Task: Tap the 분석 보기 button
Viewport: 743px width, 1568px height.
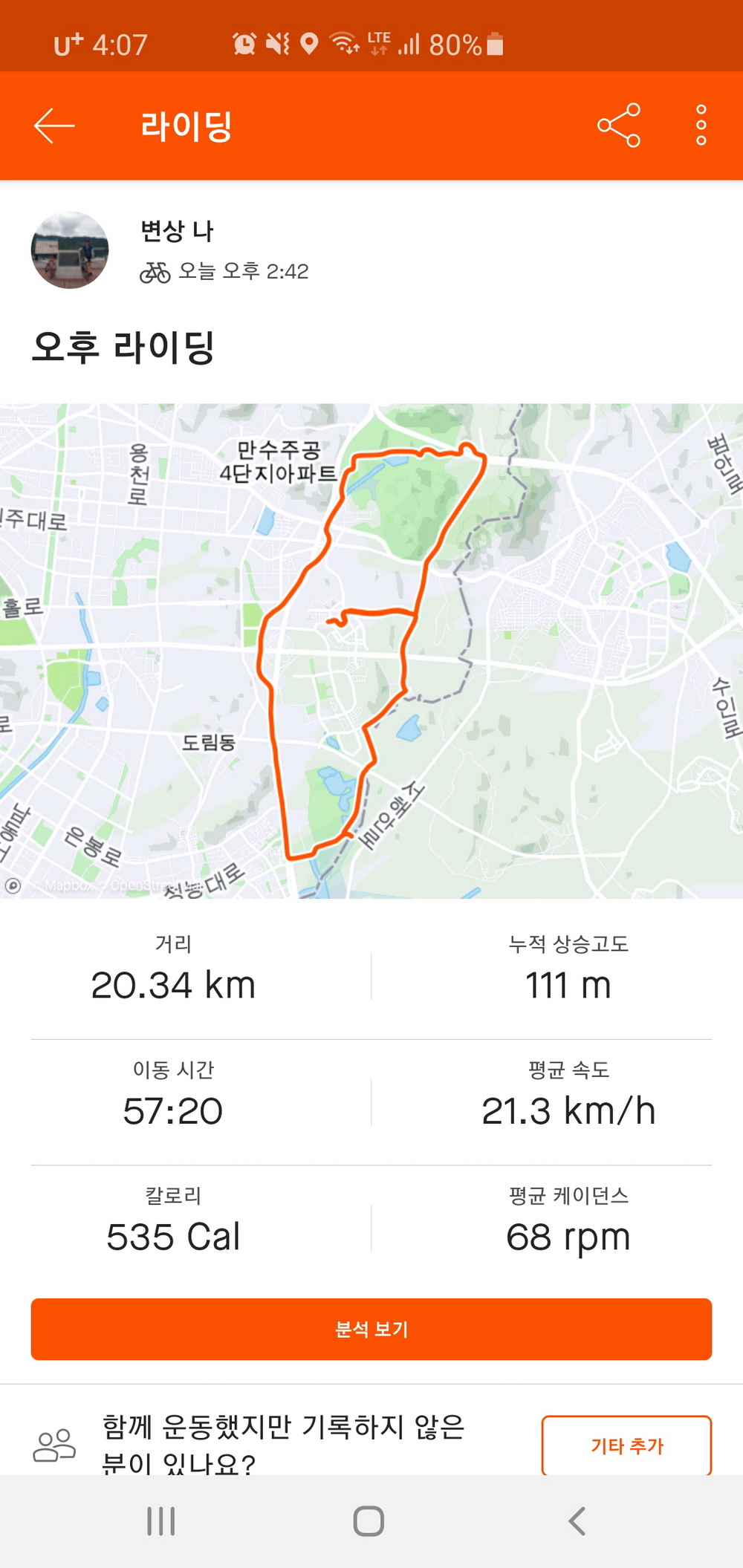Action: coord(371,1329)
